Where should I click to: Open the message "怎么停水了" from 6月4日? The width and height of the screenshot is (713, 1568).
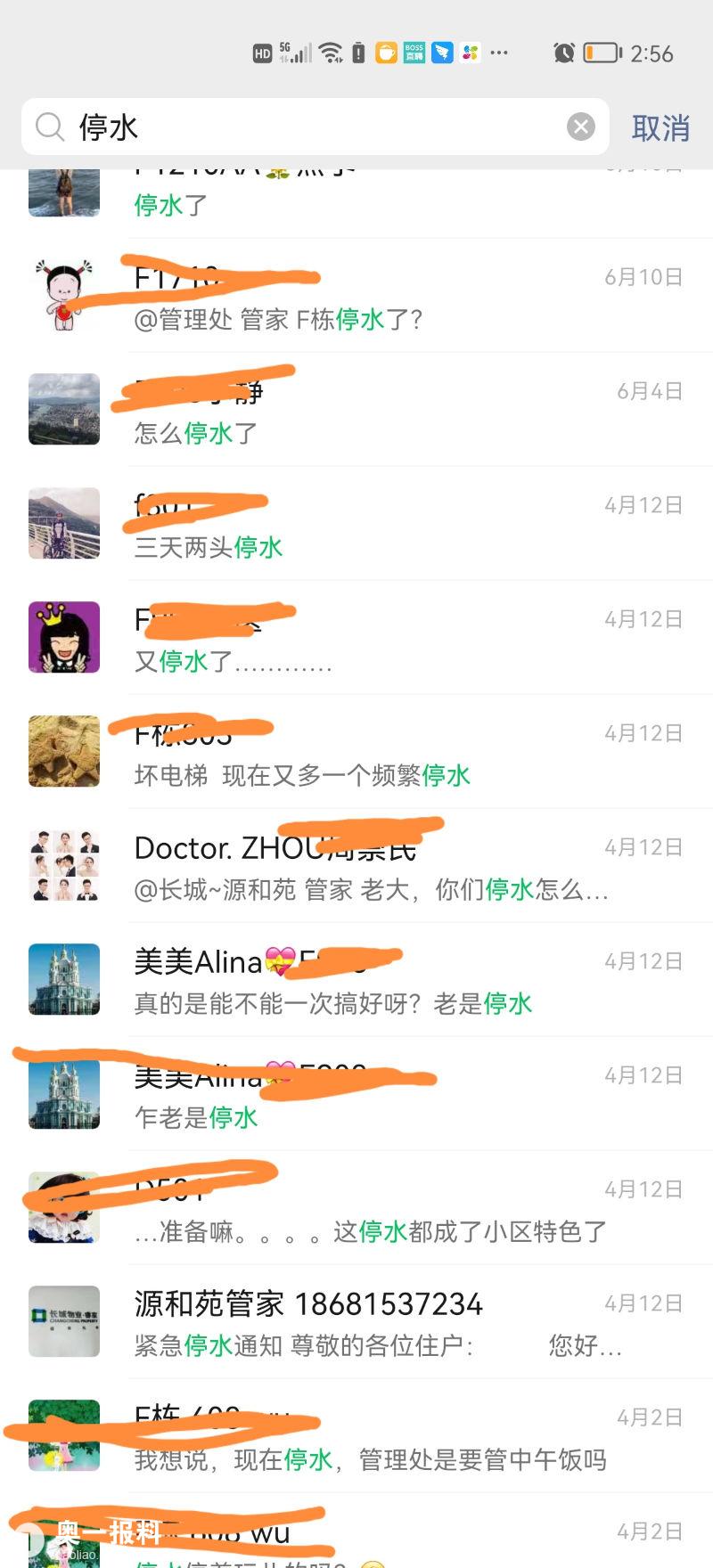pyautogui.click(x=356, y=412)
